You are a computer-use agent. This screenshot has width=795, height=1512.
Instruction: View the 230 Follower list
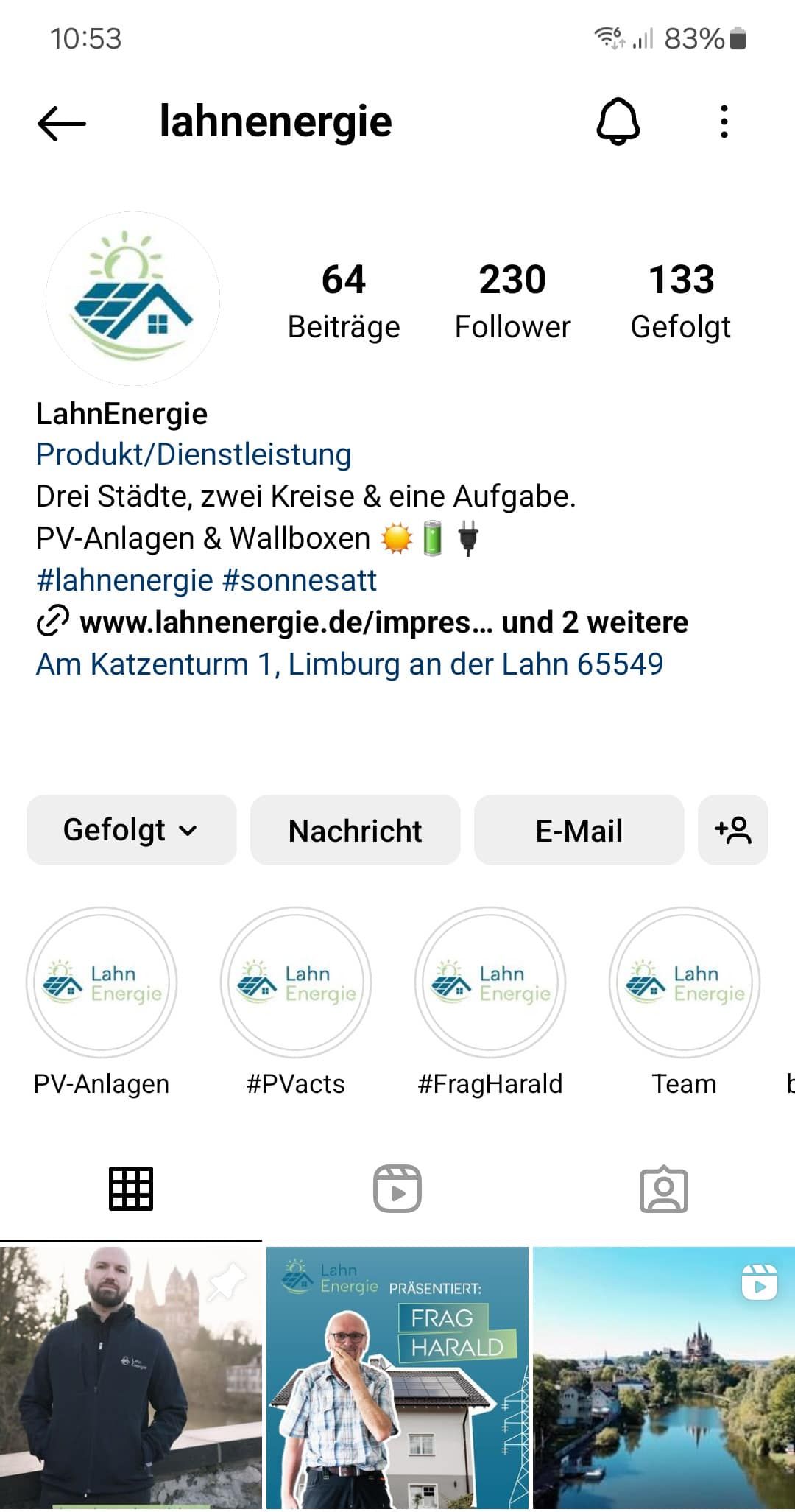tap(512, 300)
